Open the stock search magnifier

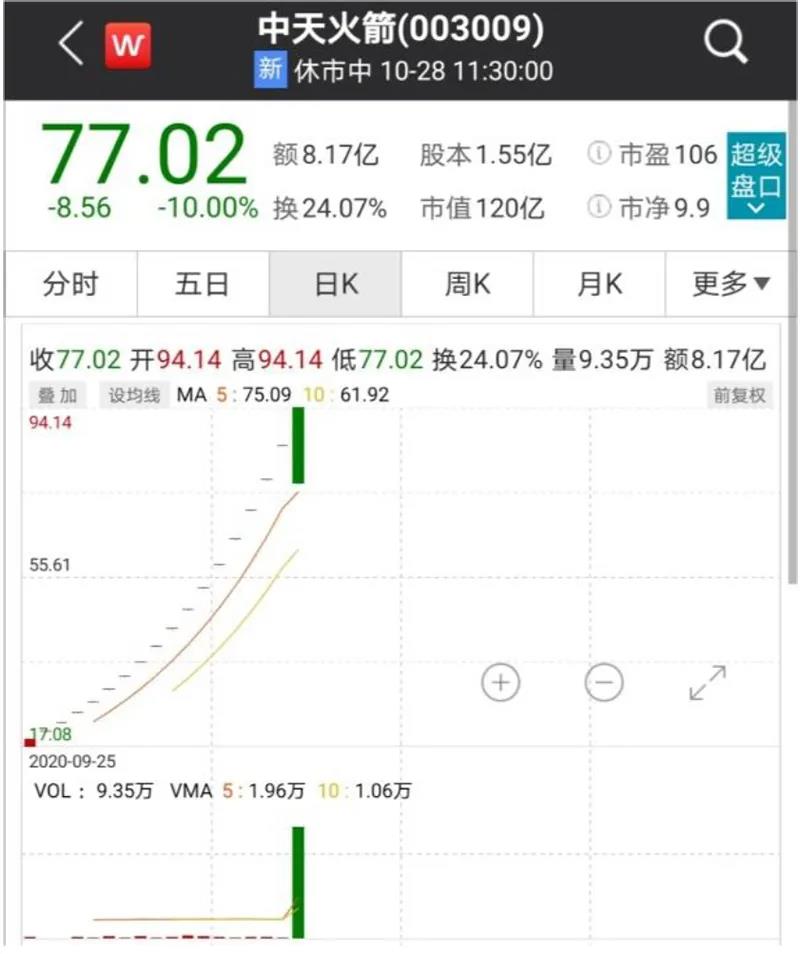pyautogui.click(x=725, y=43)
